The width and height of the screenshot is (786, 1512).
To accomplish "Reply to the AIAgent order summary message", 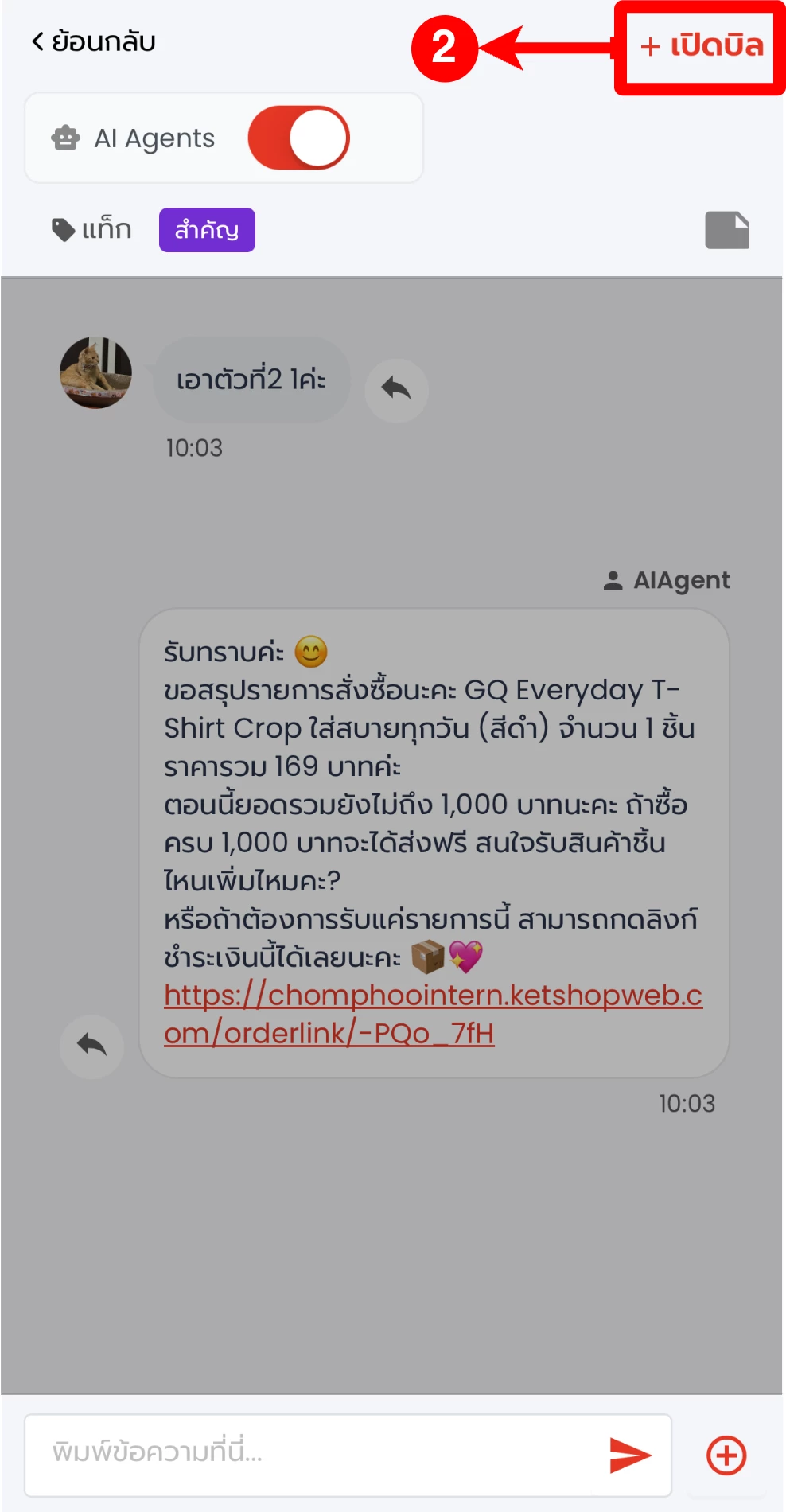I will [x=92, y=1046].
